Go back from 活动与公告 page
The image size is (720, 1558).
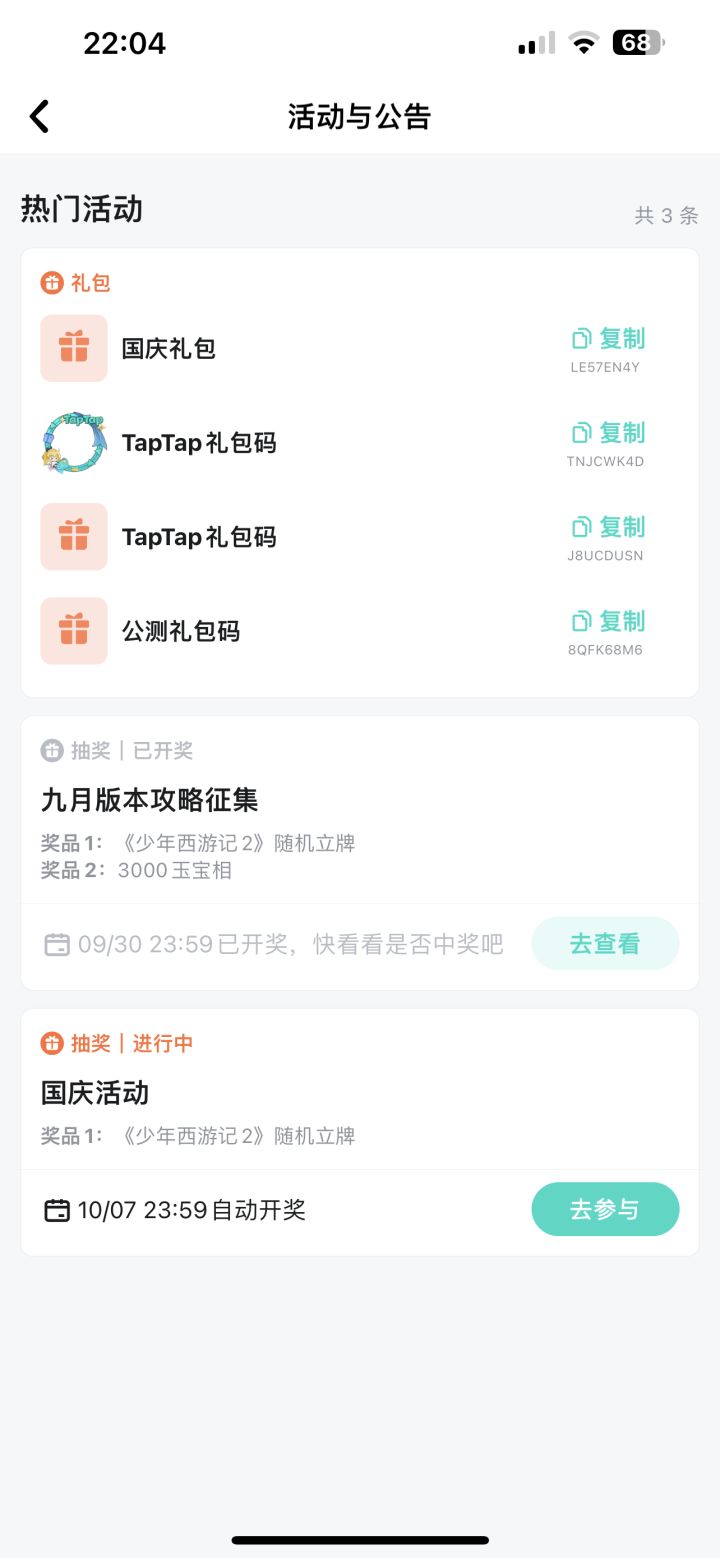[x=40, y=117]
